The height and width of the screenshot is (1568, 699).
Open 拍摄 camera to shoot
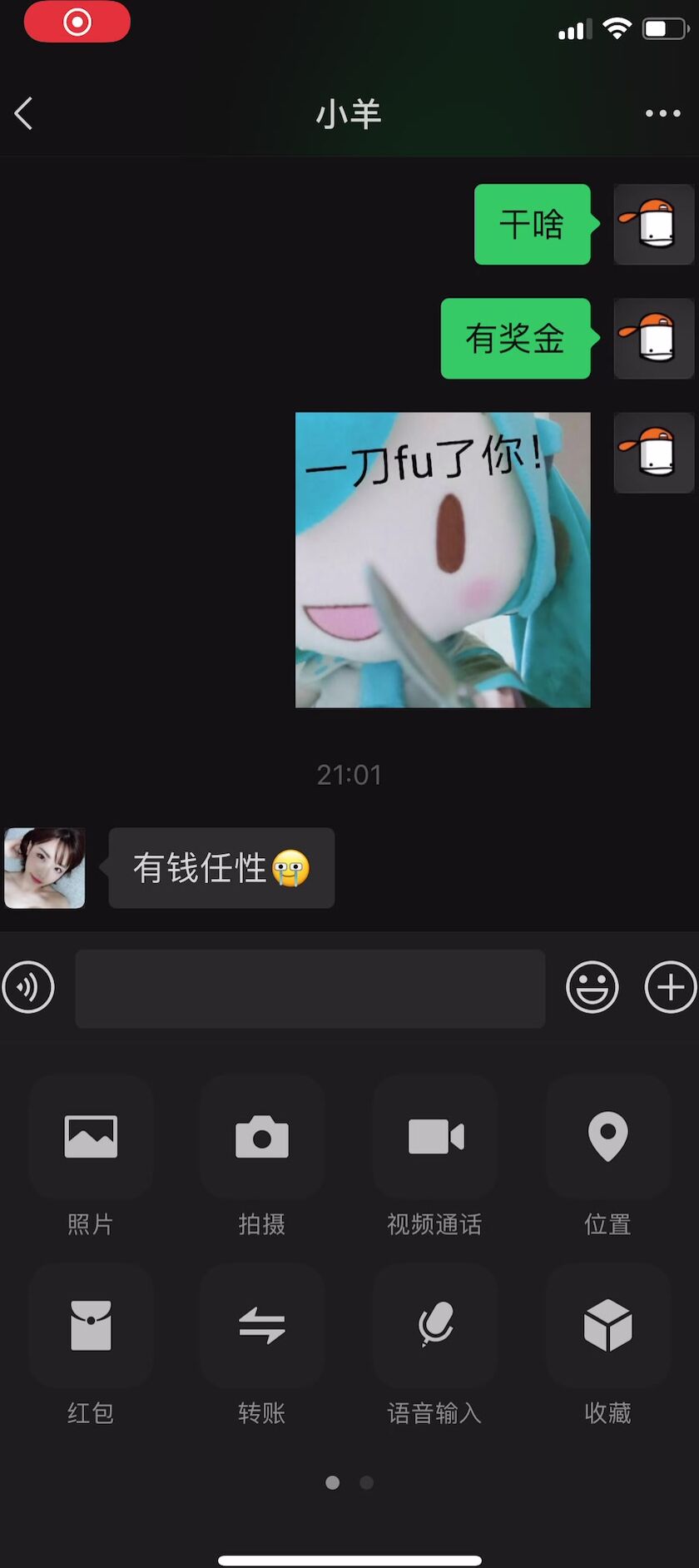pyautogui.click(x=262, y=1137)
